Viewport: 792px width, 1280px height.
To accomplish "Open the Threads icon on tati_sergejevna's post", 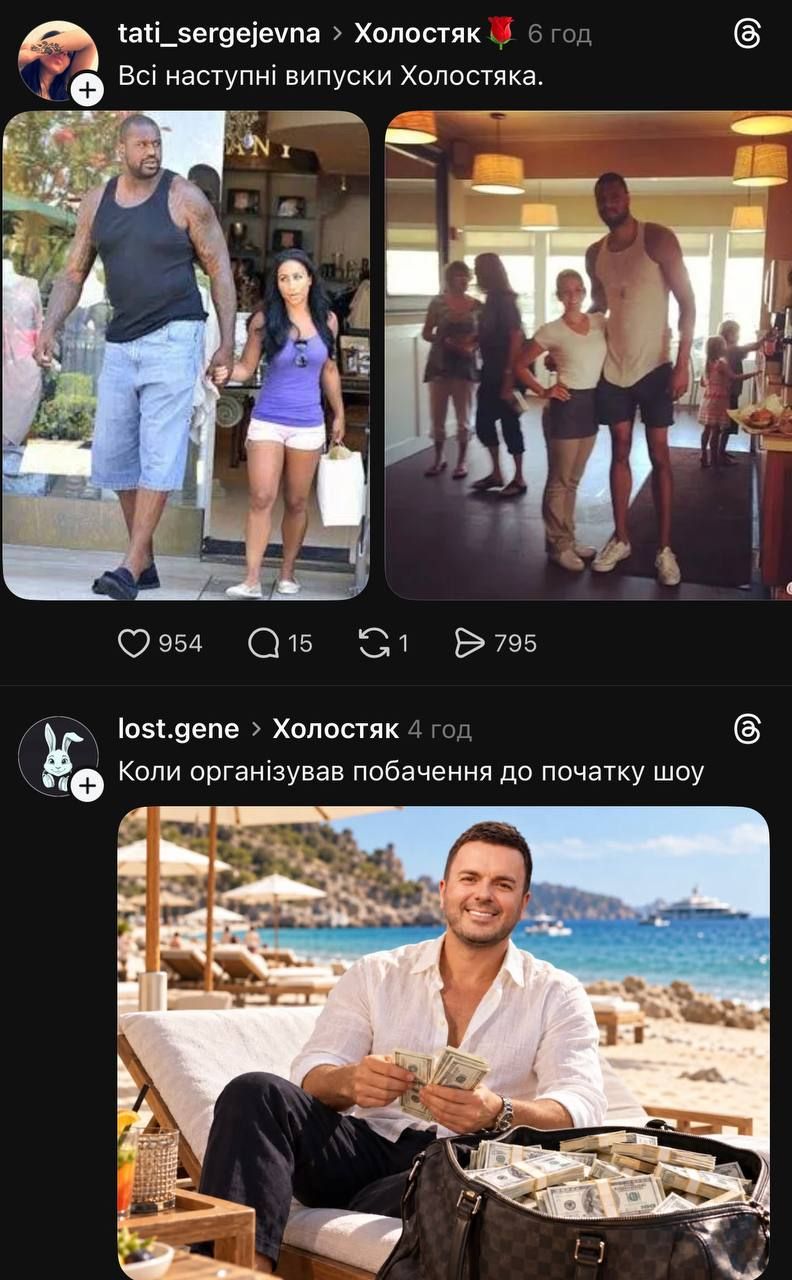I will 747,34.
